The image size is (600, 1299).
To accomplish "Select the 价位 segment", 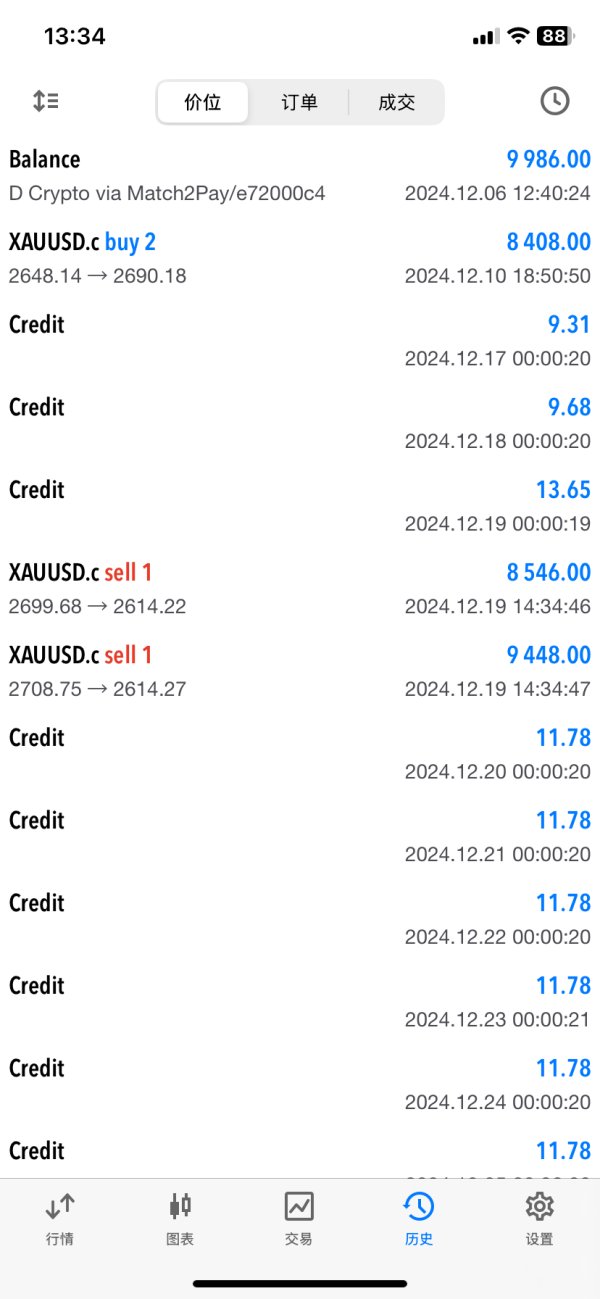I will click(x=203, y=102).
